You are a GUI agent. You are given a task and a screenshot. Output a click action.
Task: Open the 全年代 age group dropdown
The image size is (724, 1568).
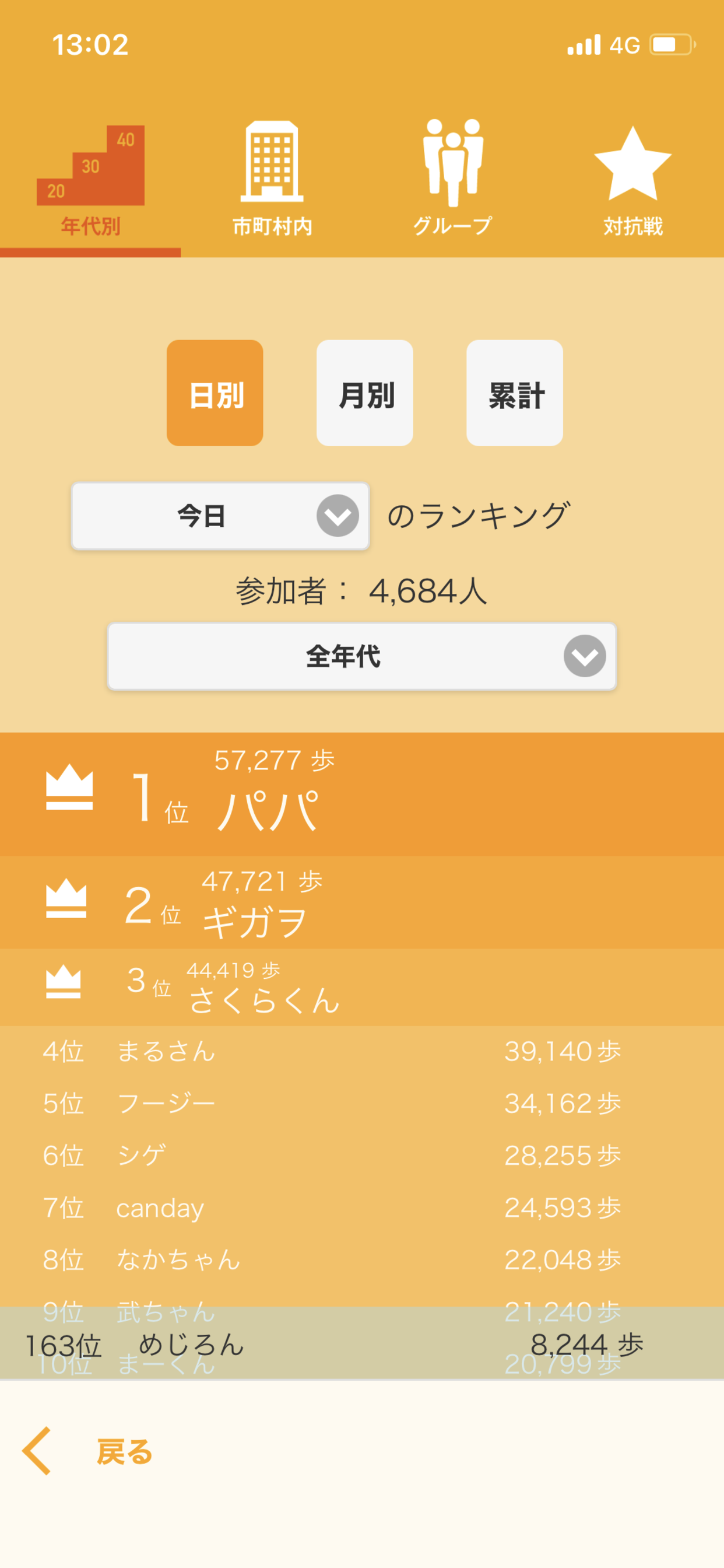pos(362,656)
